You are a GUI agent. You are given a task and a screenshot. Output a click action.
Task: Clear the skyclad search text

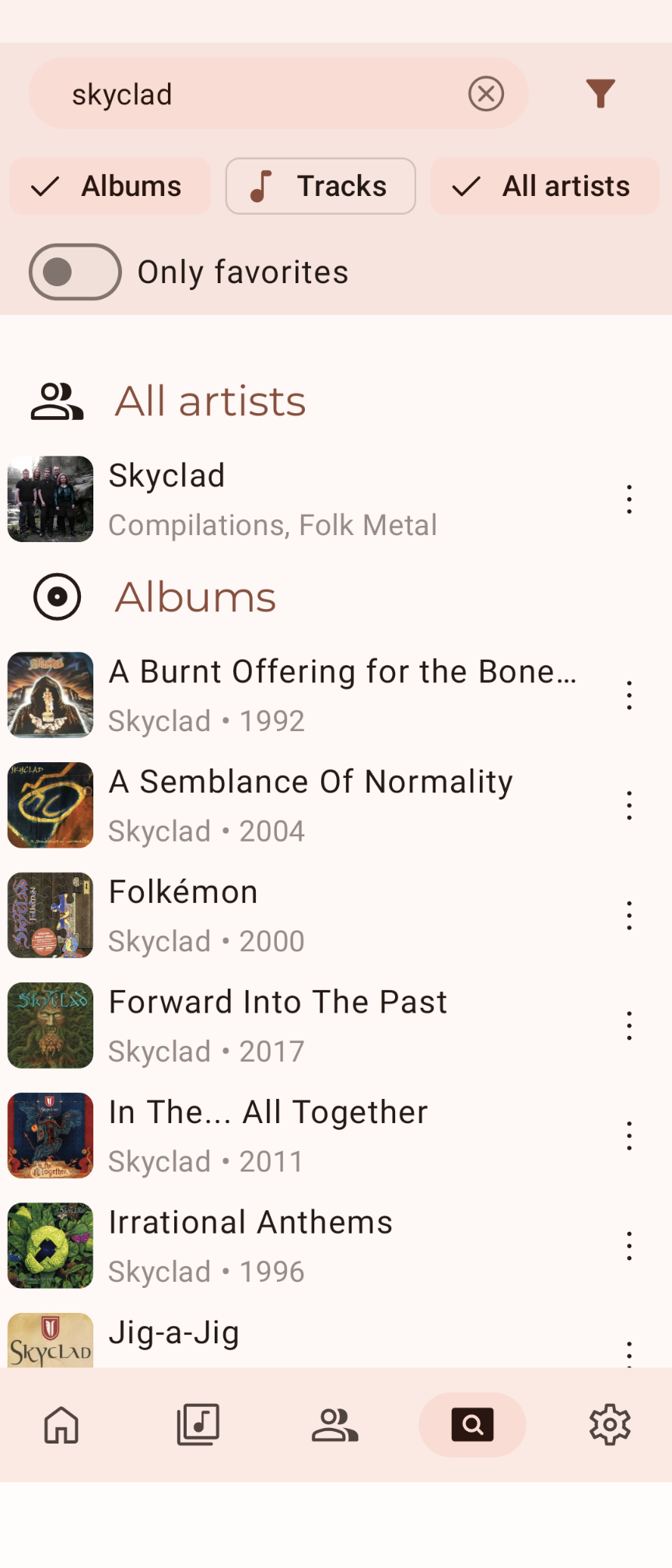coord(486,94)
